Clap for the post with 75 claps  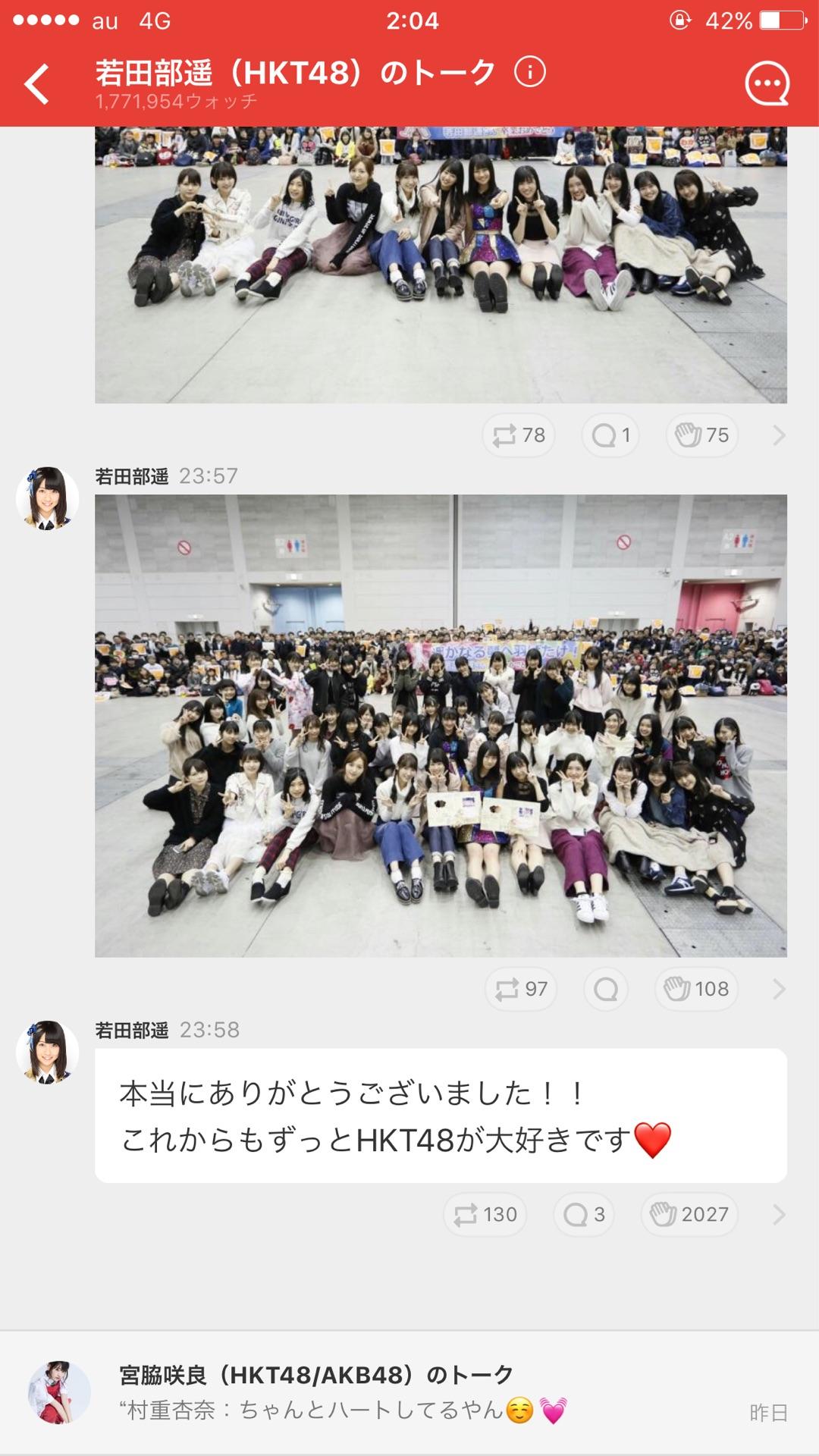coord(701,435)
